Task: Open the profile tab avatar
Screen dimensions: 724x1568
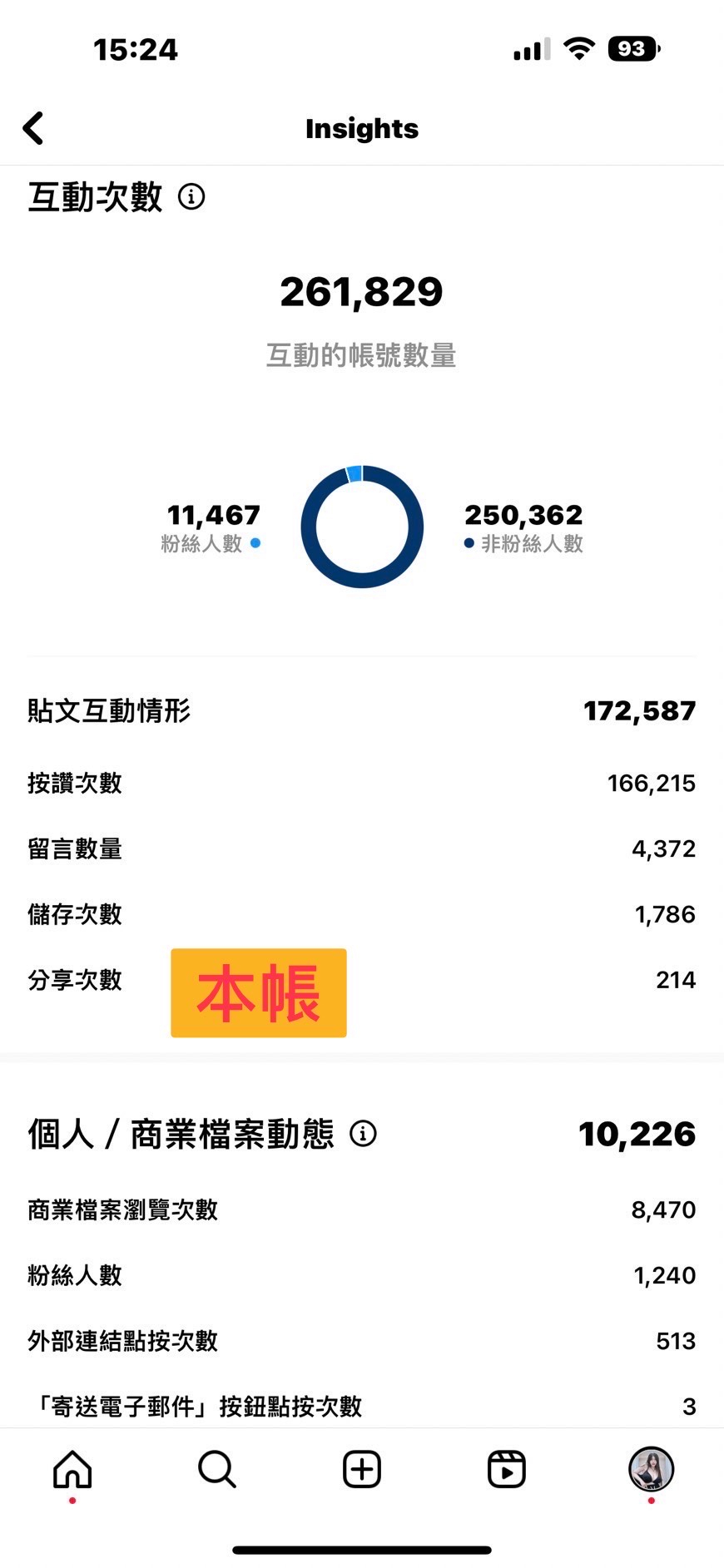Action: [651, 1469]
